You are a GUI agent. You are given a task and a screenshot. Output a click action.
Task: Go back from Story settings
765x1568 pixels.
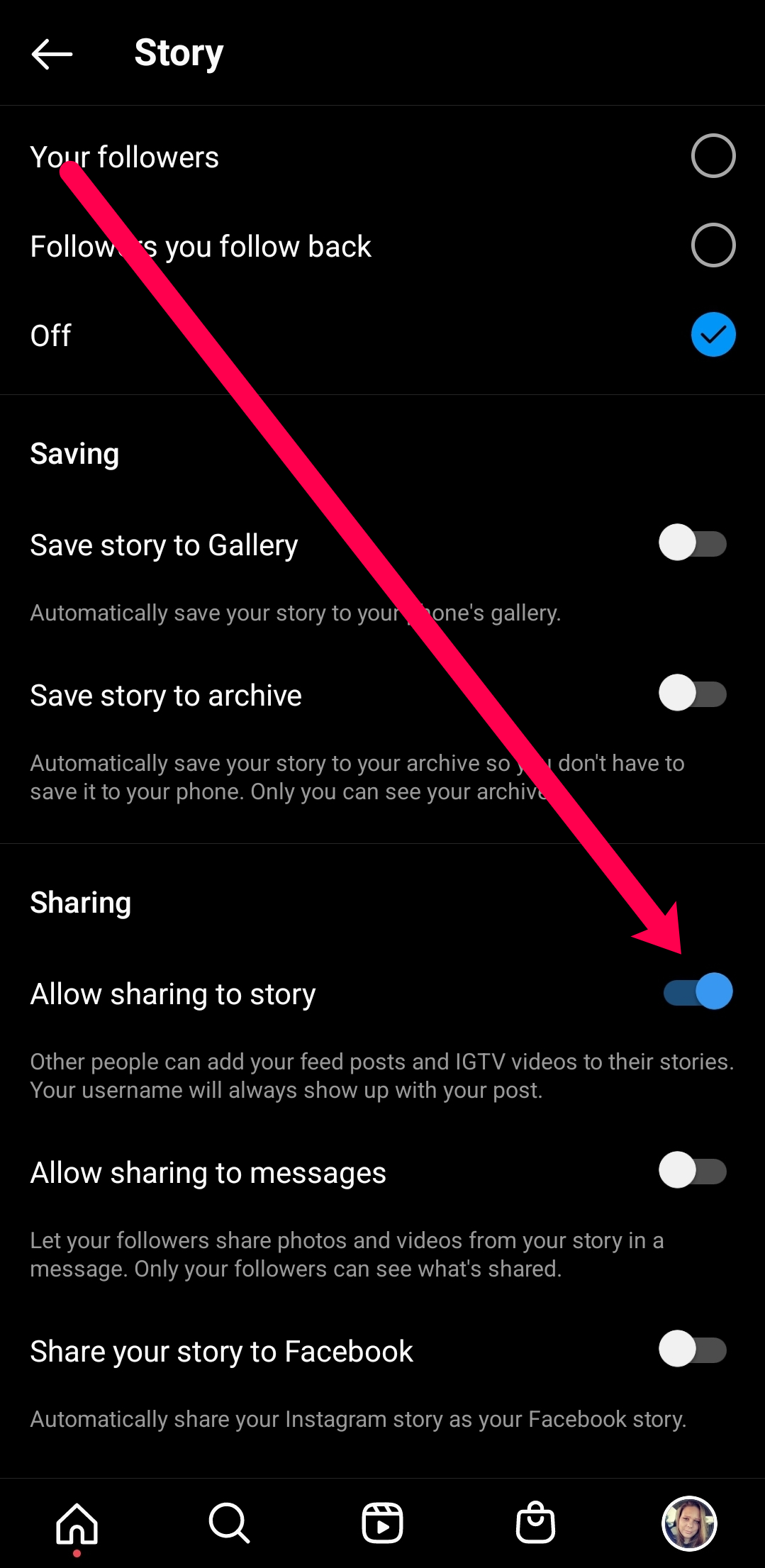coord(52,53)
